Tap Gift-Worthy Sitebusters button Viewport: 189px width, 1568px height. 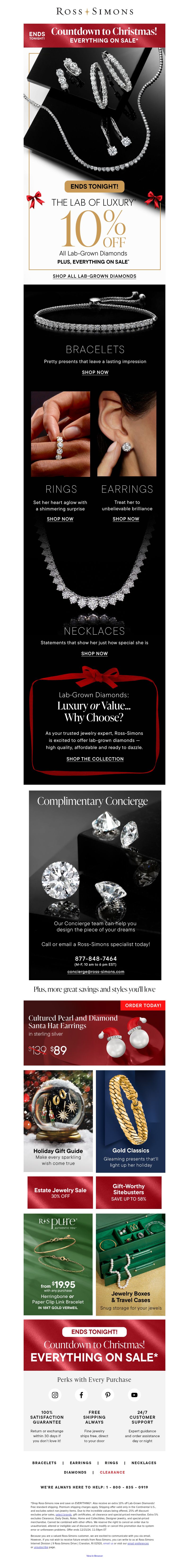129,1192
